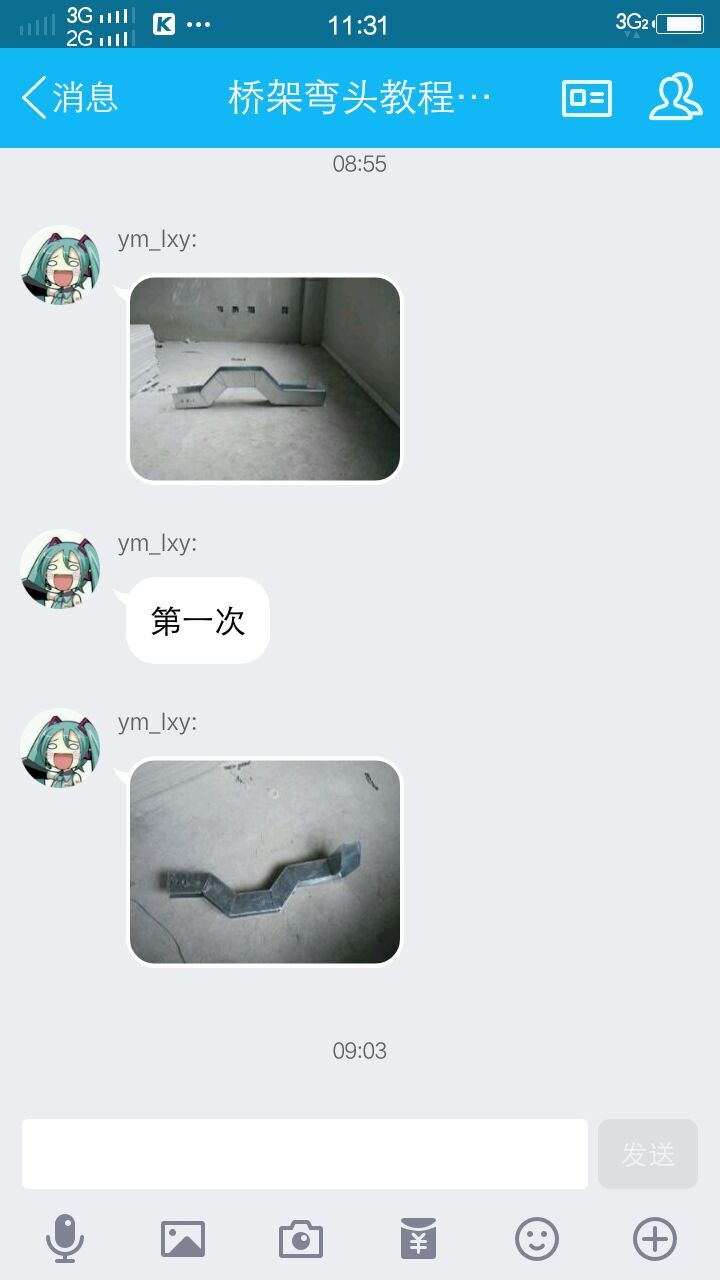Tap the message text input field
720x1280 pixels.
coord(305,1154)
